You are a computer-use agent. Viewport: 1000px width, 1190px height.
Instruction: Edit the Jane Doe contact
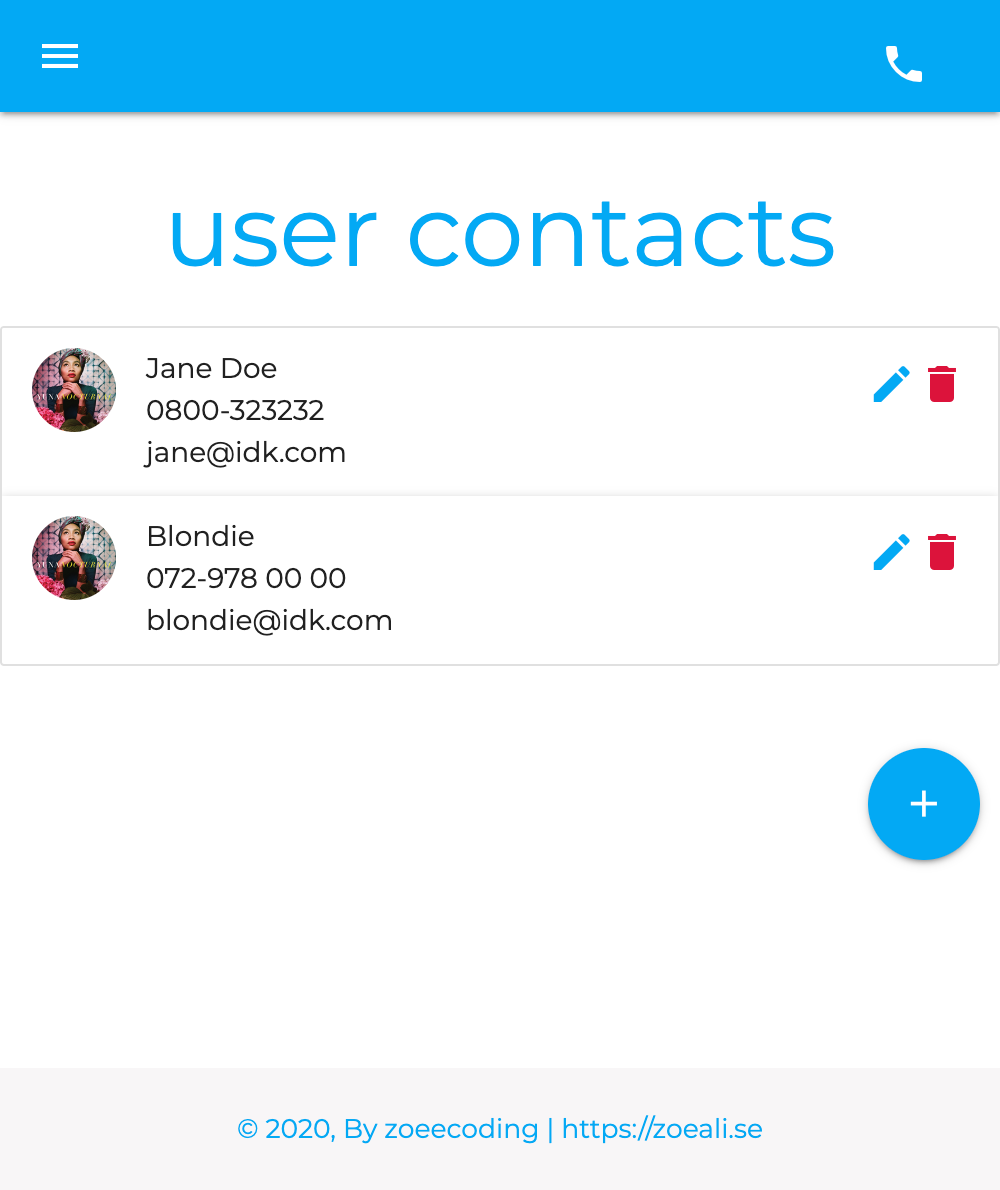[x=891, y=384]
